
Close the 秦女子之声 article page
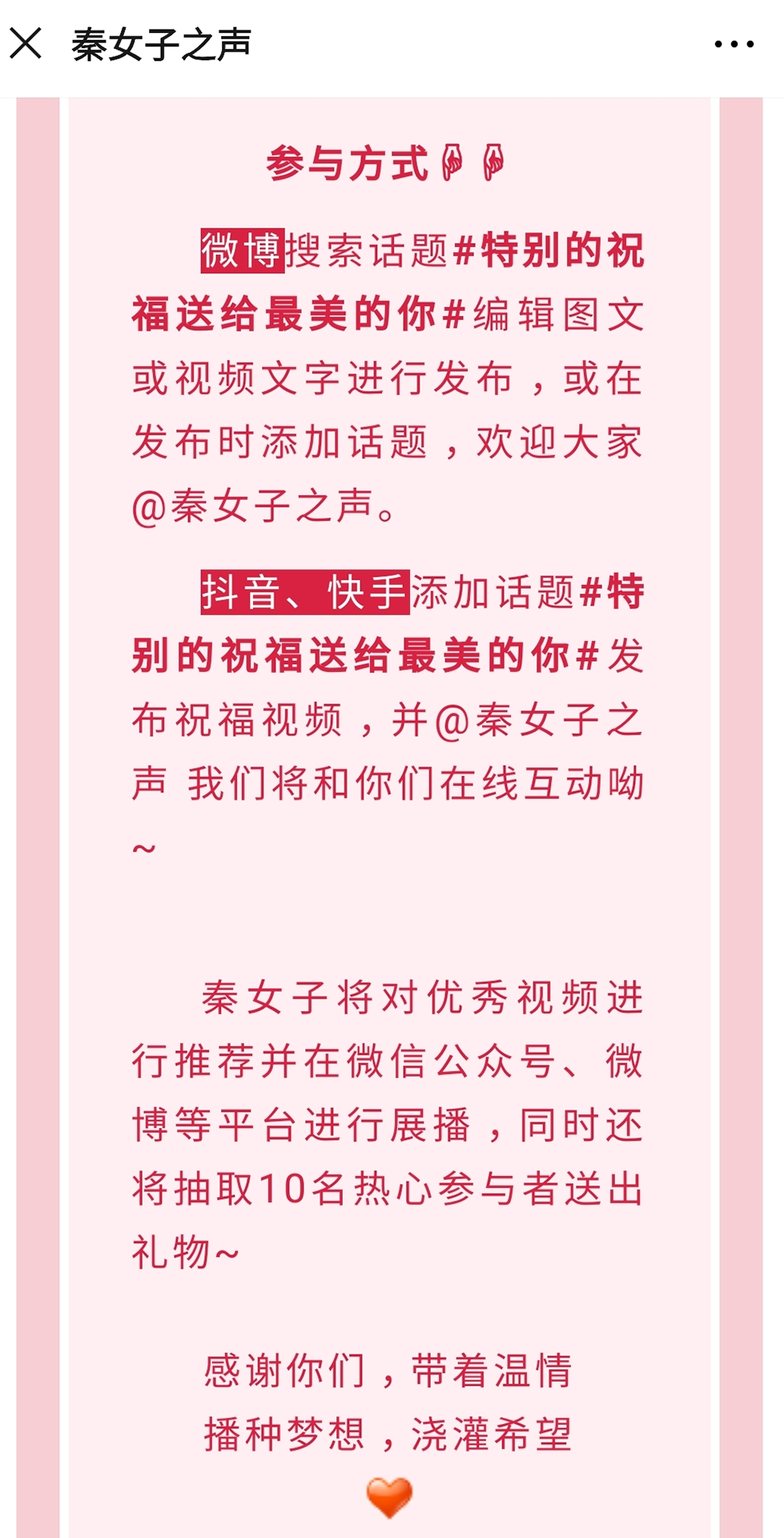[26, 43]
